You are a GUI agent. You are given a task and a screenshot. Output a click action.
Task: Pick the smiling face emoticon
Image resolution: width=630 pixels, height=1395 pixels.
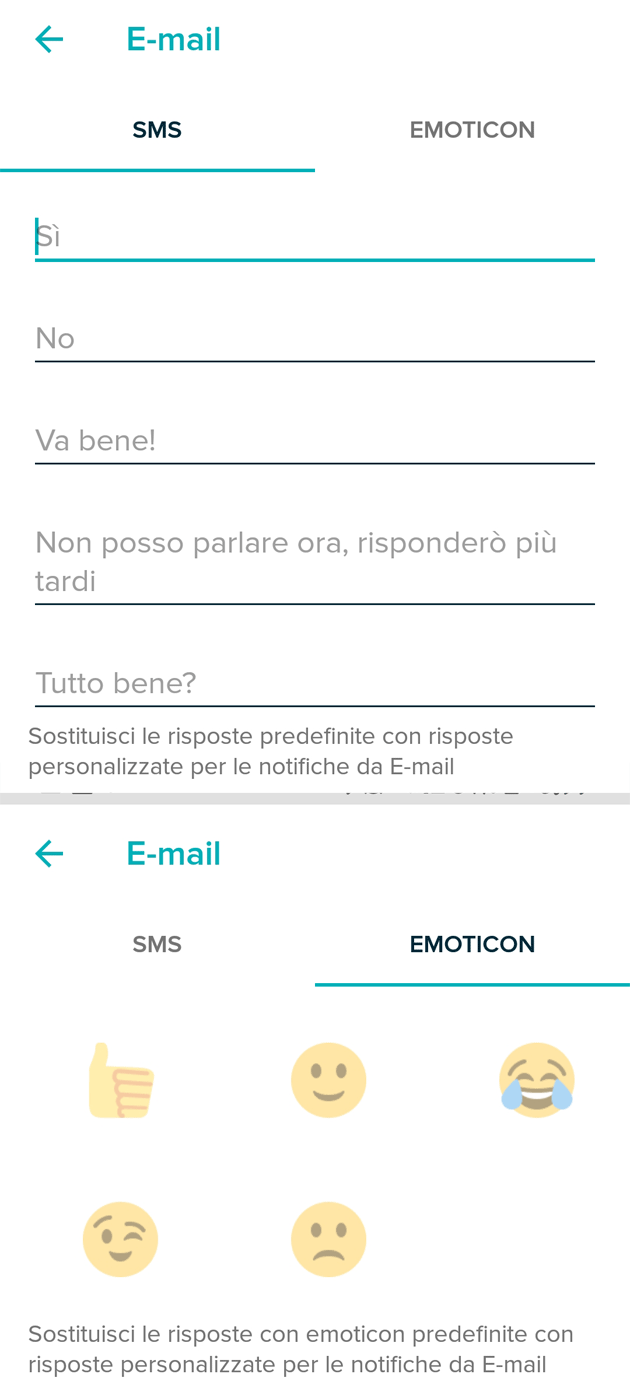[328, 1080]
